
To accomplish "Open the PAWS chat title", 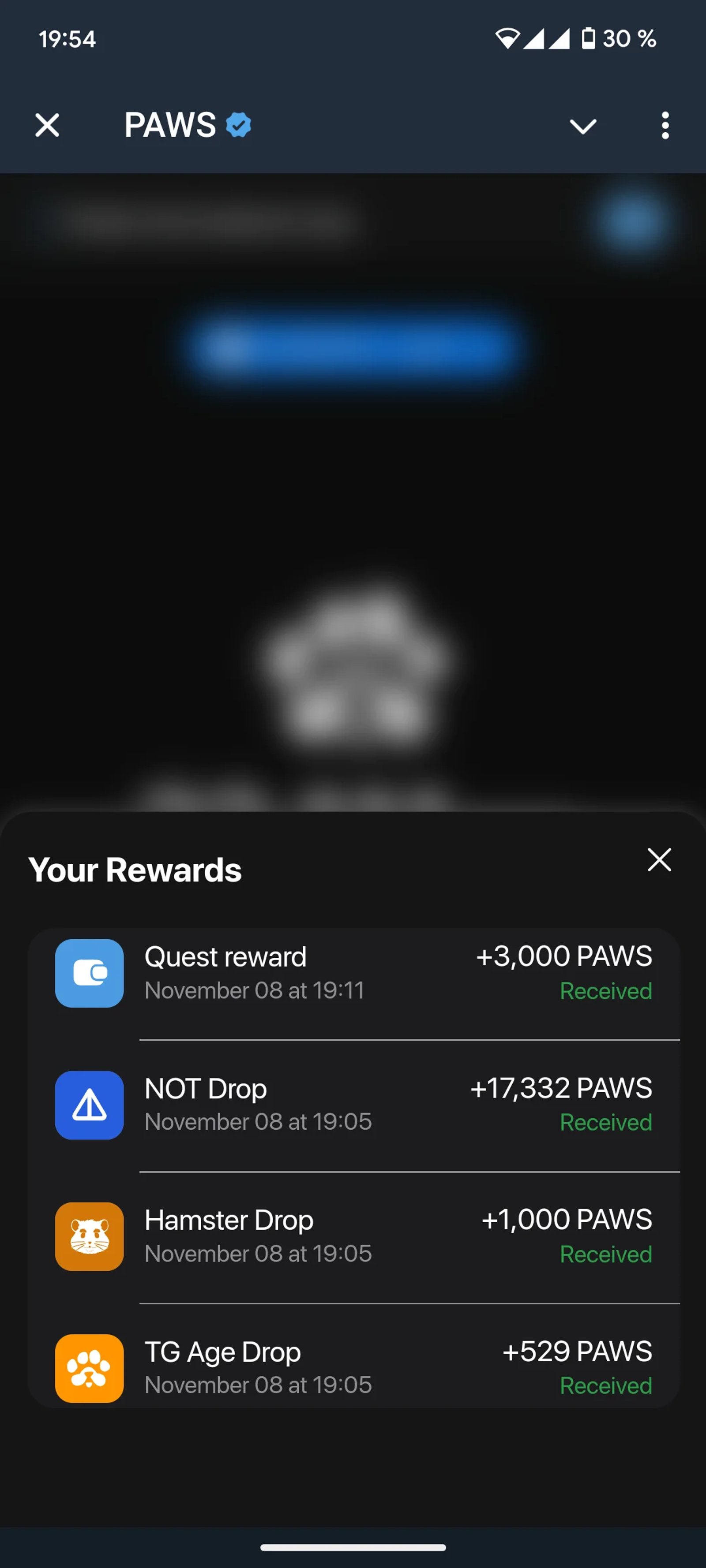I will pyautogui.click(x=169, y=125).
